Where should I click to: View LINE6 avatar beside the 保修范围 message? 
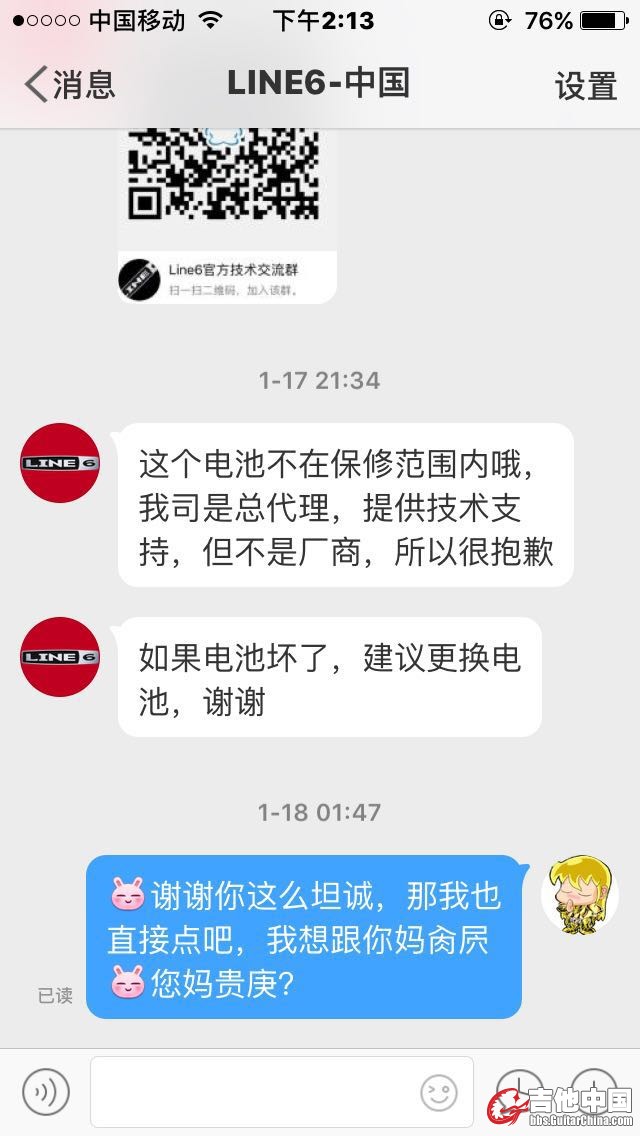(60, 463)
